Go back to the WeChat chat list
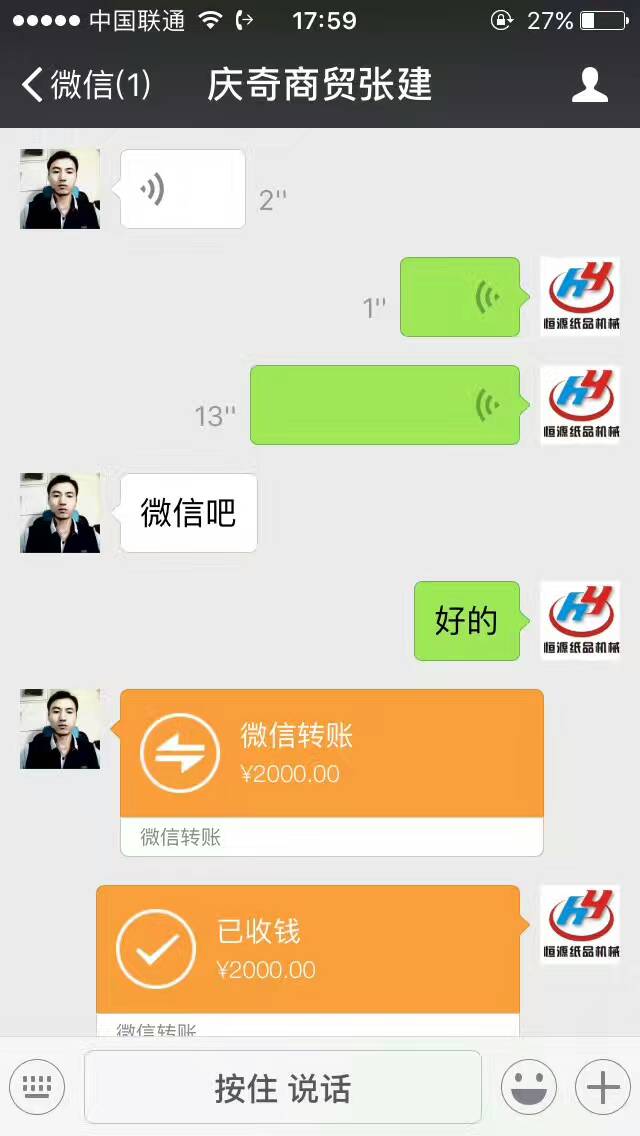Image resolution: width=640 pixels, height=1136 pixels. 85,85
